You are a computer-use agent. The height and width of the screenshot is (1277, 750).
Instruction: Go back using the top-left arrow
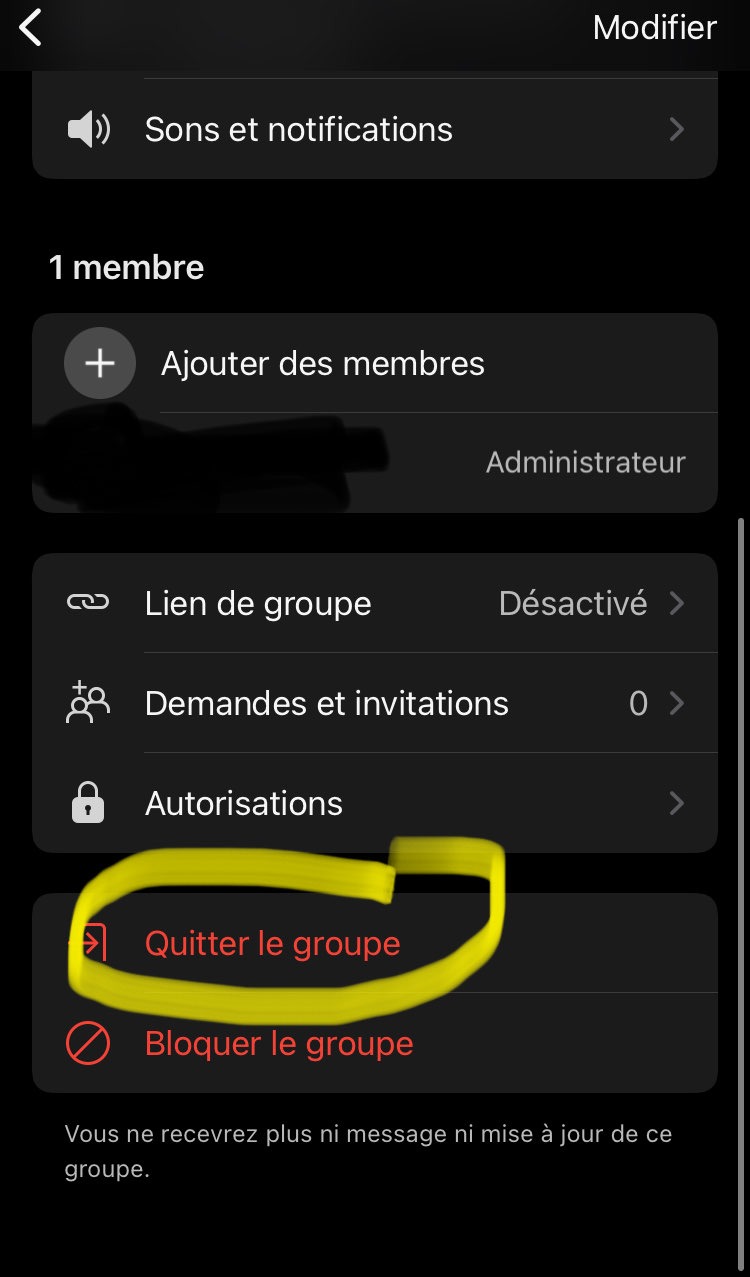click(32, 28)
